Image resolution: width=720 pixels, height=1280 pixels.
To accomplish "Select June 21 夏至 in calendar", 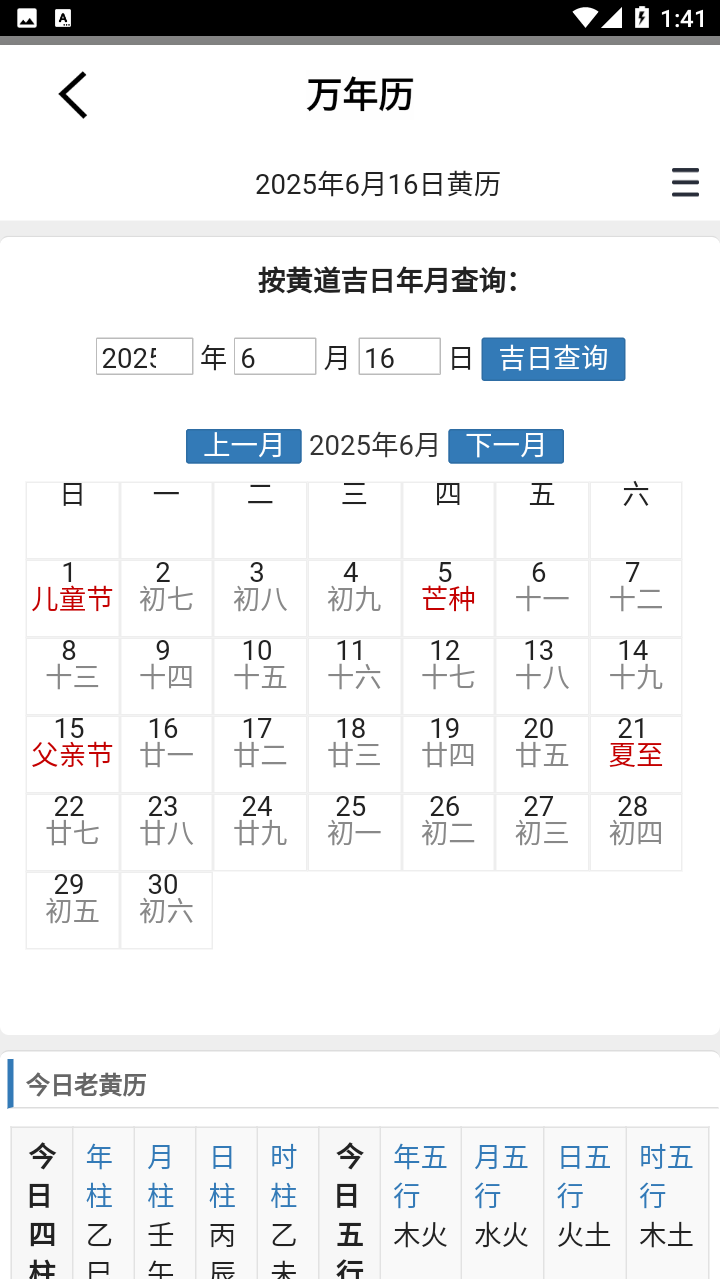I will tap(636, 754).
